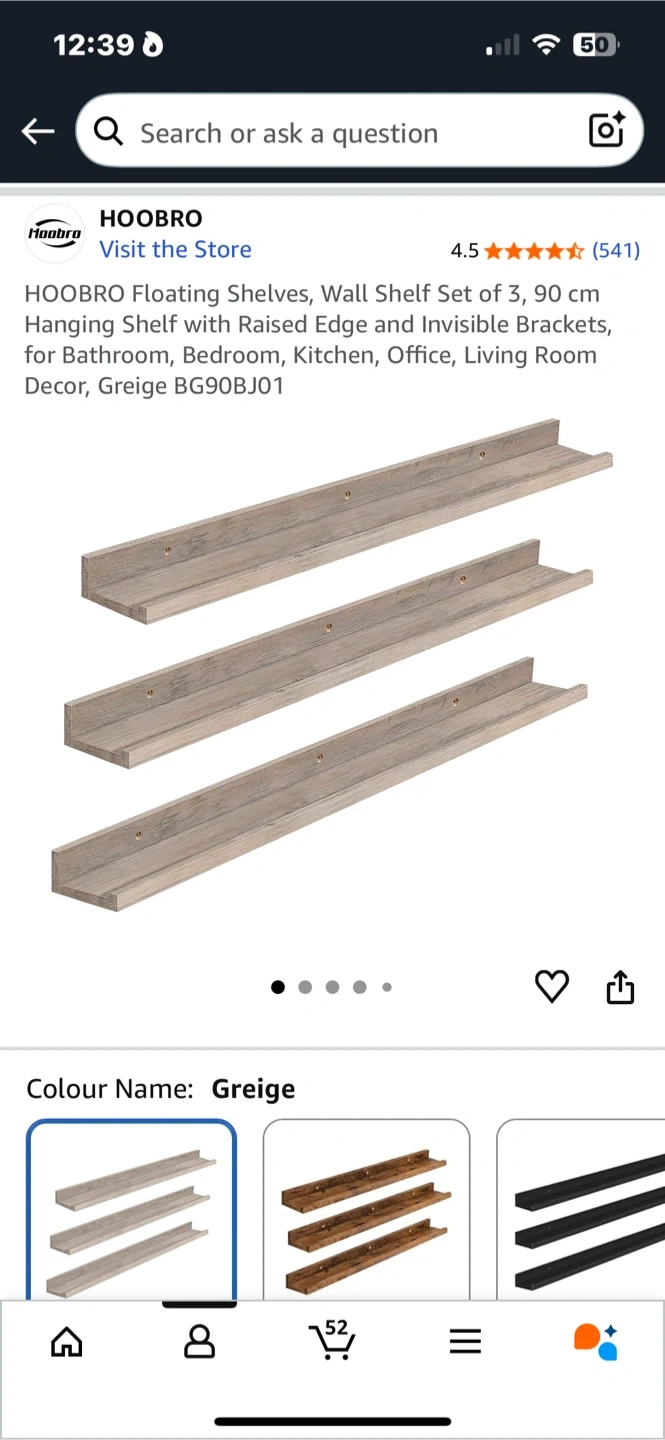Select the Greige colour option
The width and height of the screenshot is (665, 1440).
[x=132, y=1210]
